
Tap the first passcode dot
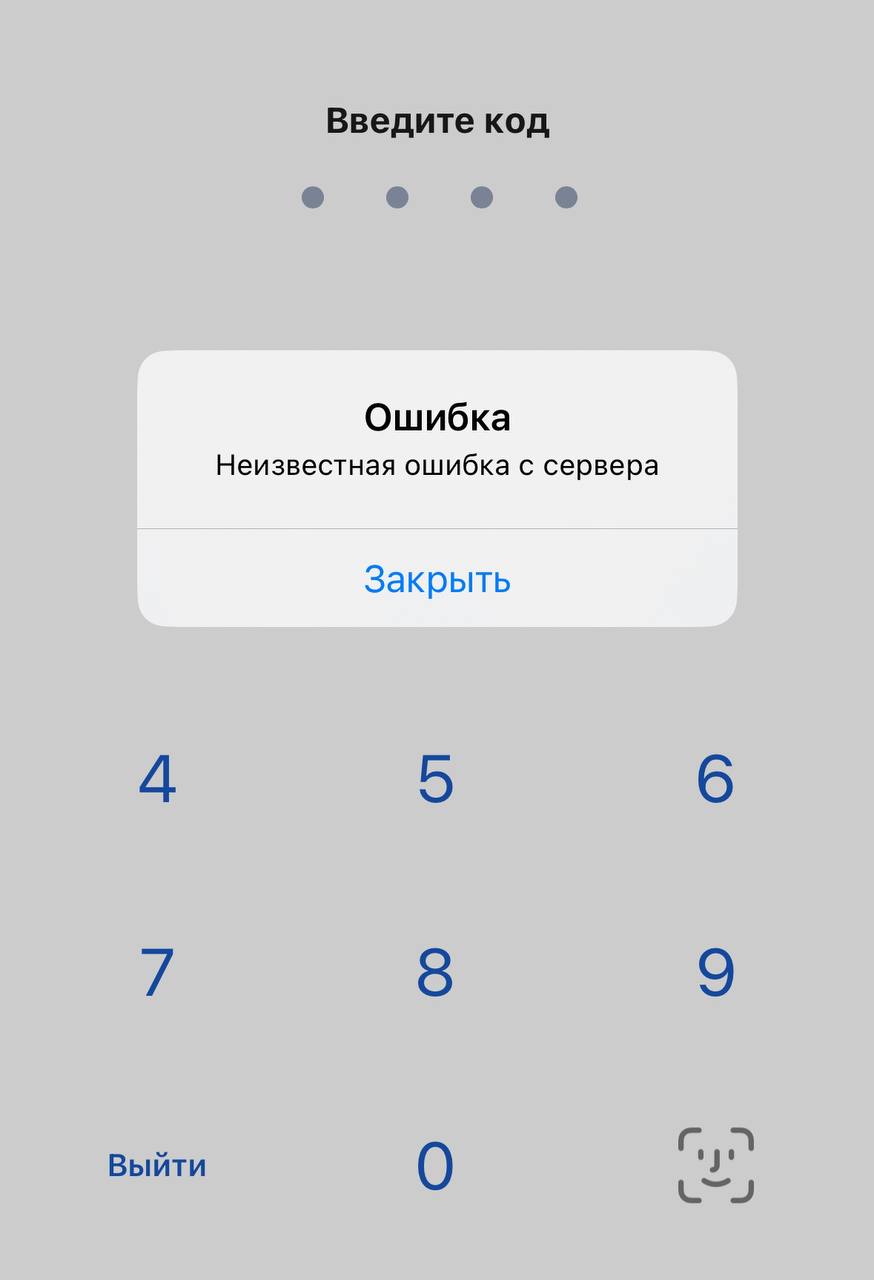[x=312, y=197]
